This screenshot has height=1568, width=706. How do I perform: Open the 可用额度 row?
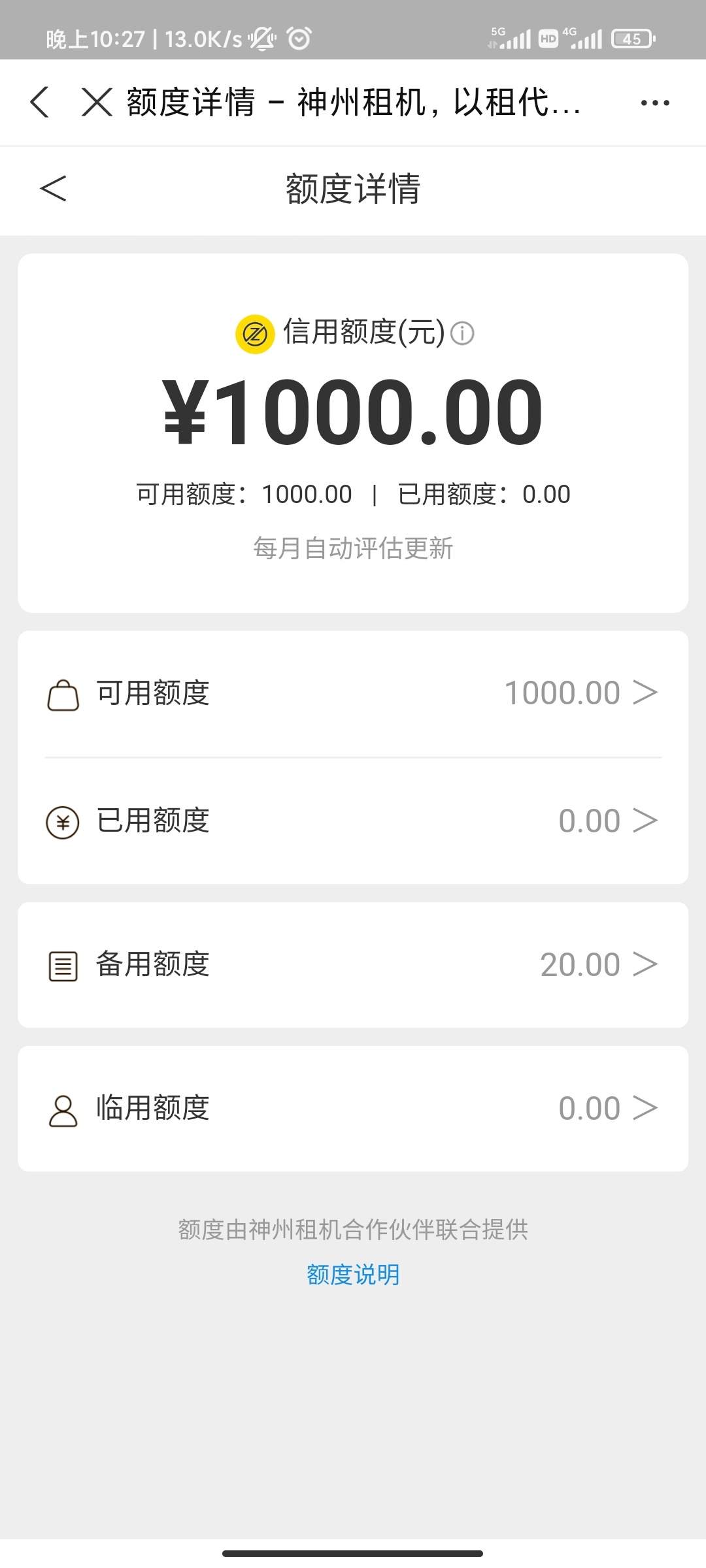point(353,693)
